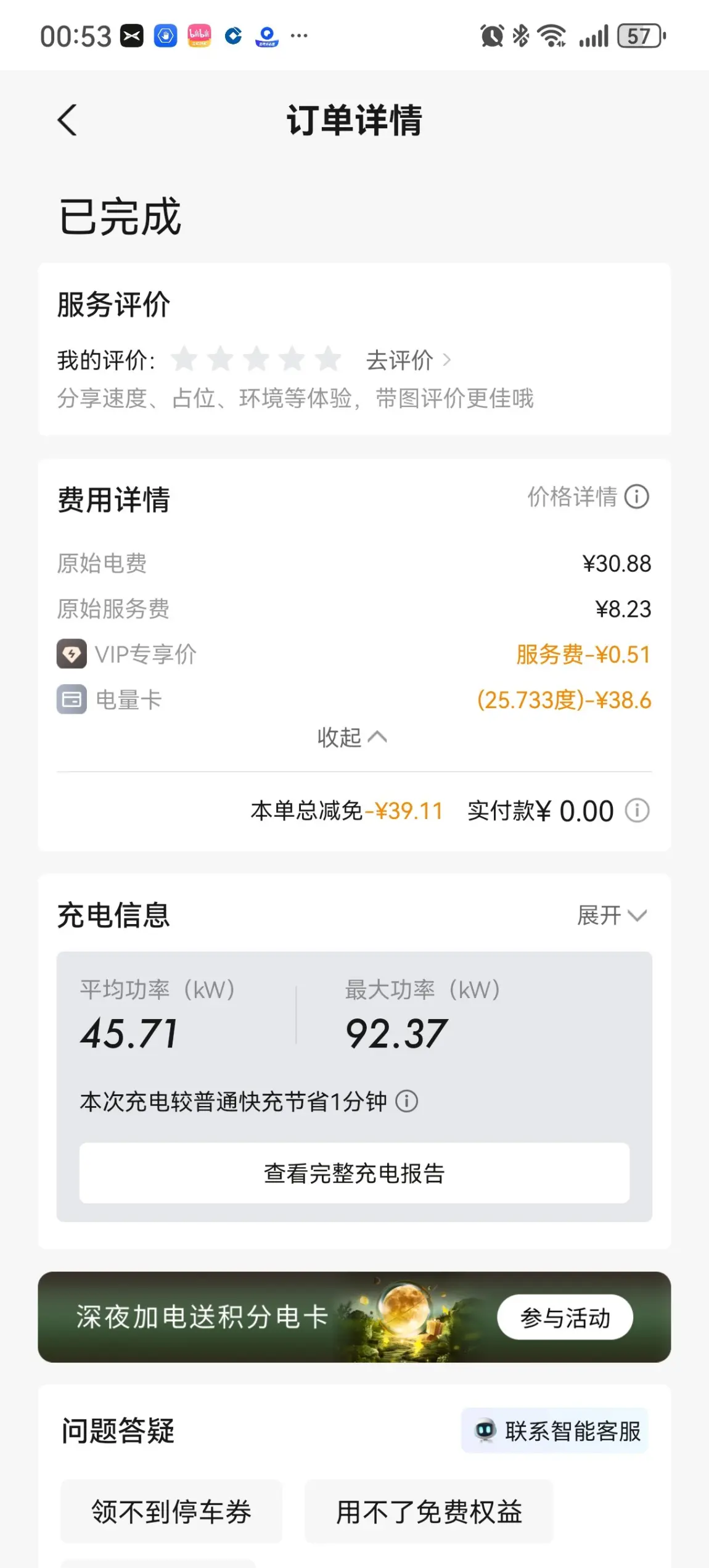Tap the info icon beside 实付款
Viewport: 709px width, 1568px height.
(637, 811)
